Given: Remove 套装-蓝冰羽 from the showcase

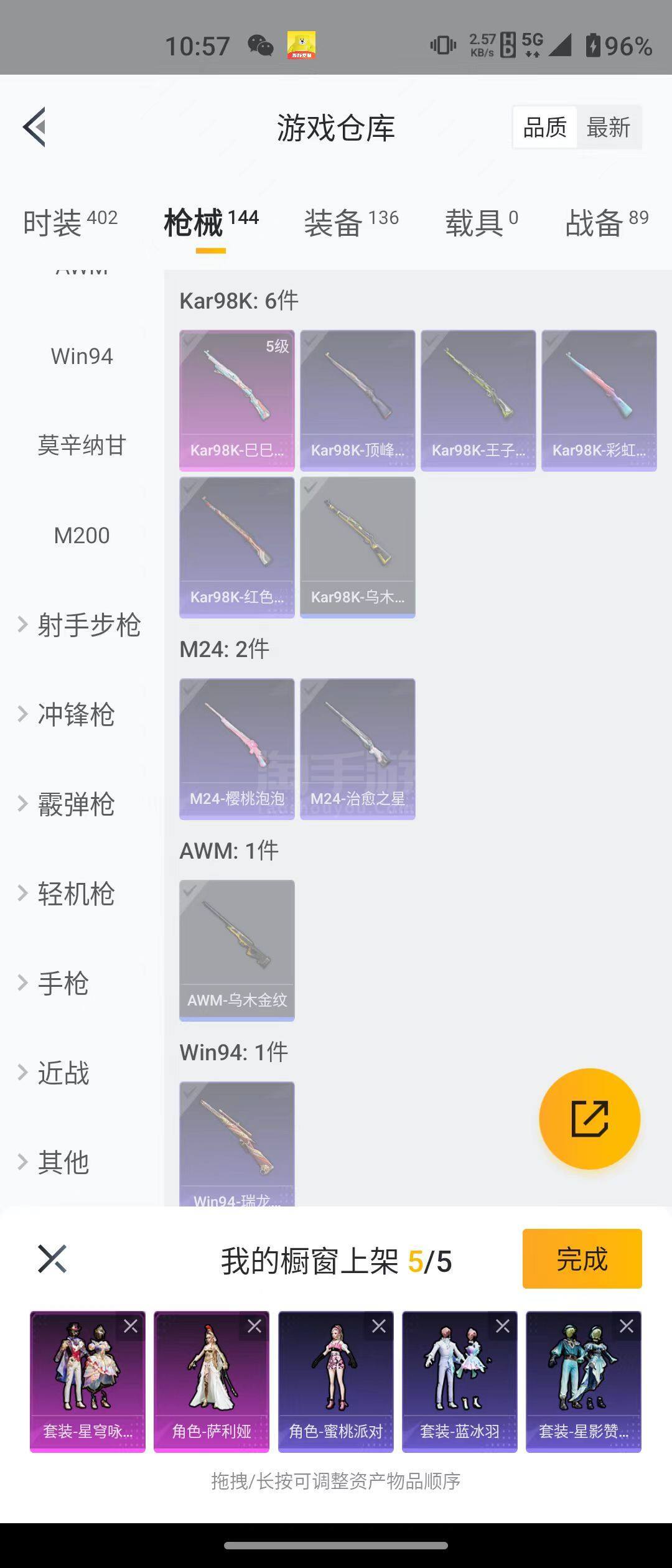Looking at the screenshot, I should [503, 1326].
